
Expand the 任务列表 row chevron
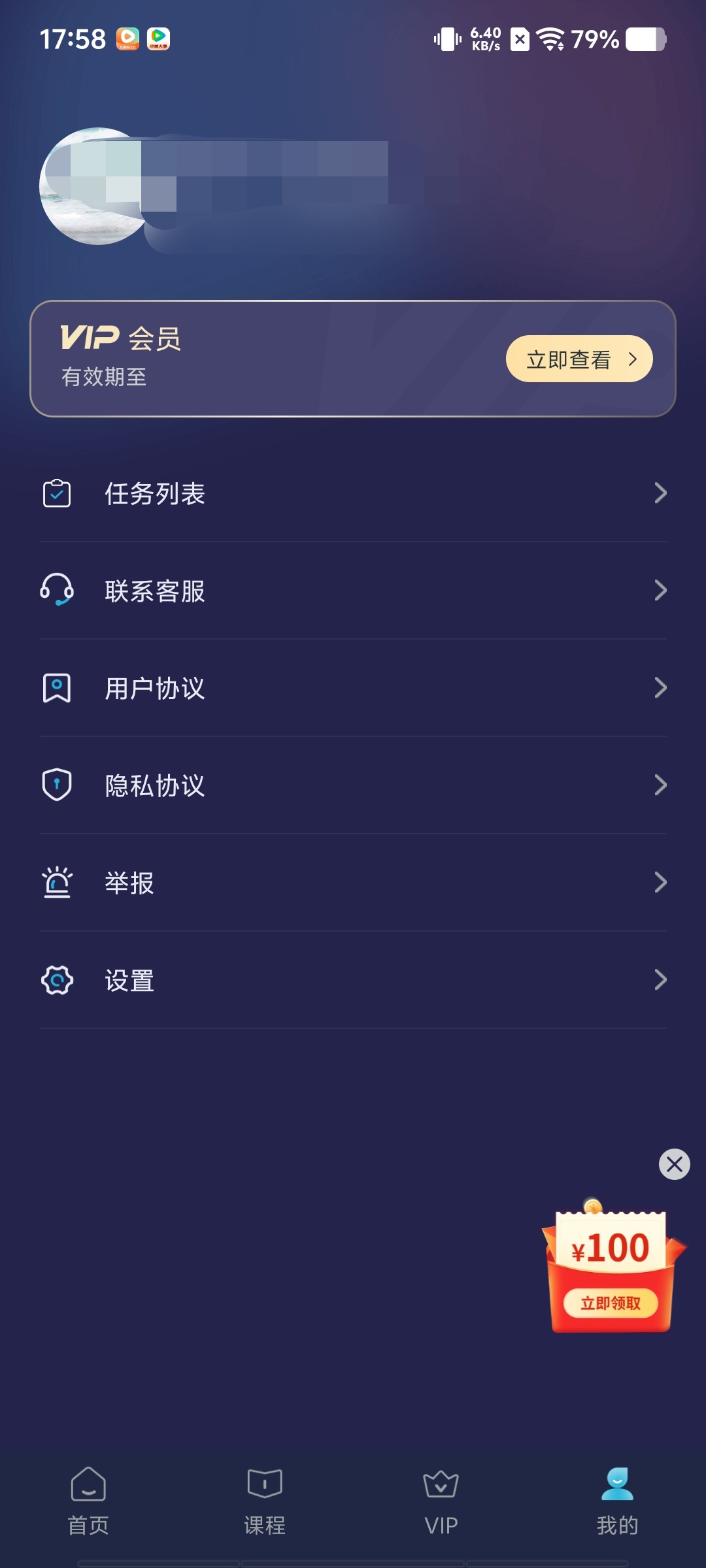(x=662, y=494)
